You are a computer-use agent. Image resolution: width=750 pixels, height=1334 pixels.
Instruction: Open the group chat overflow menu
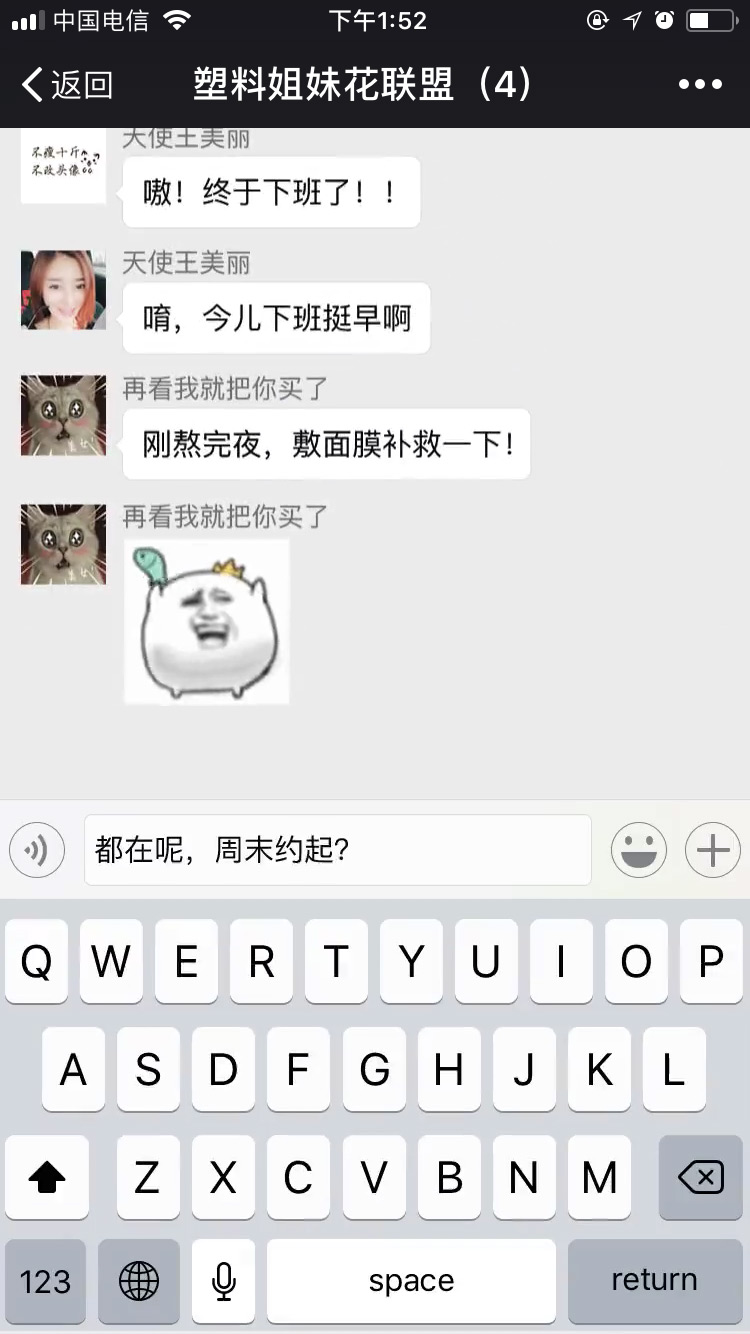[700, 85]
